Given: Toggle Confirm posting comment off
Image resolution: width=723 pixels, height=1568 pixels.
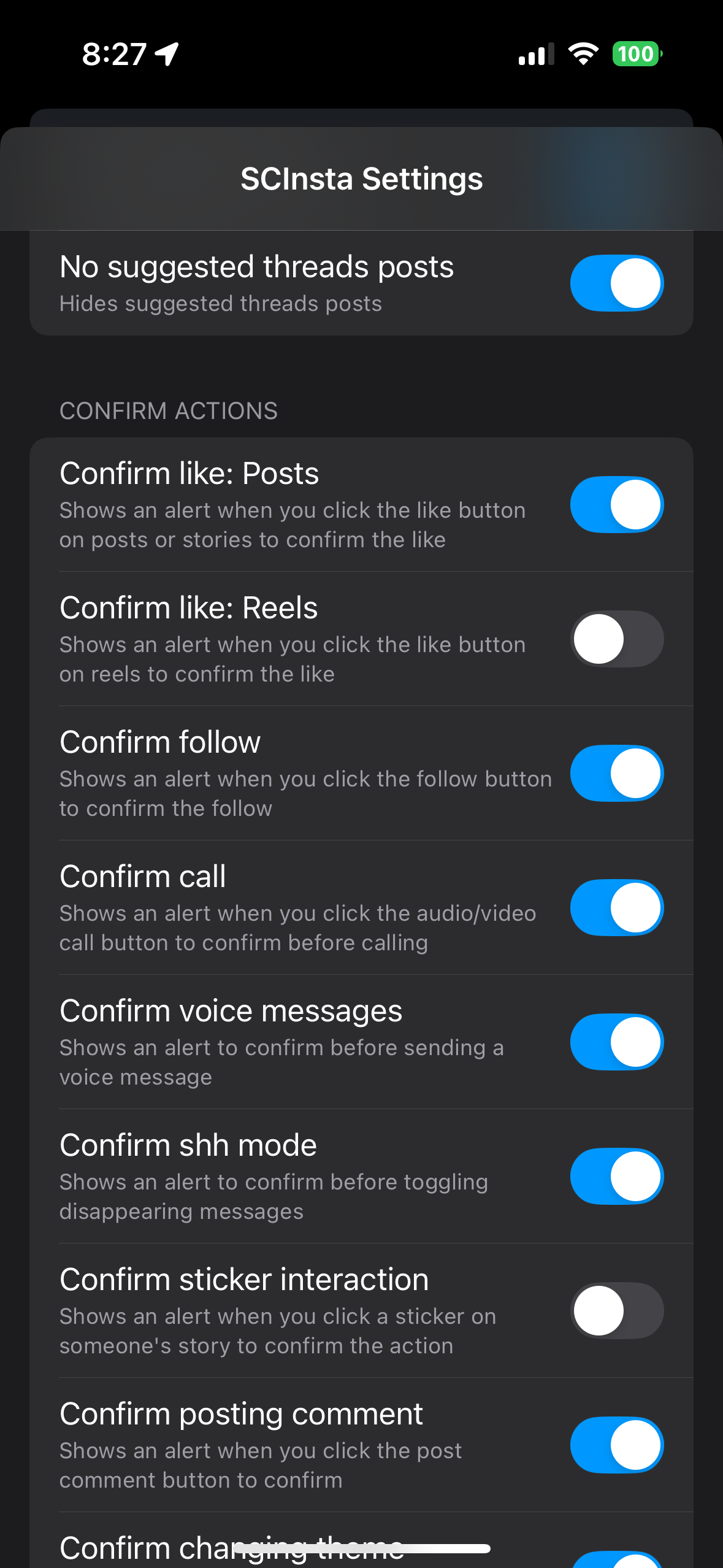Looking at the screenshot, I should 616,1445.
